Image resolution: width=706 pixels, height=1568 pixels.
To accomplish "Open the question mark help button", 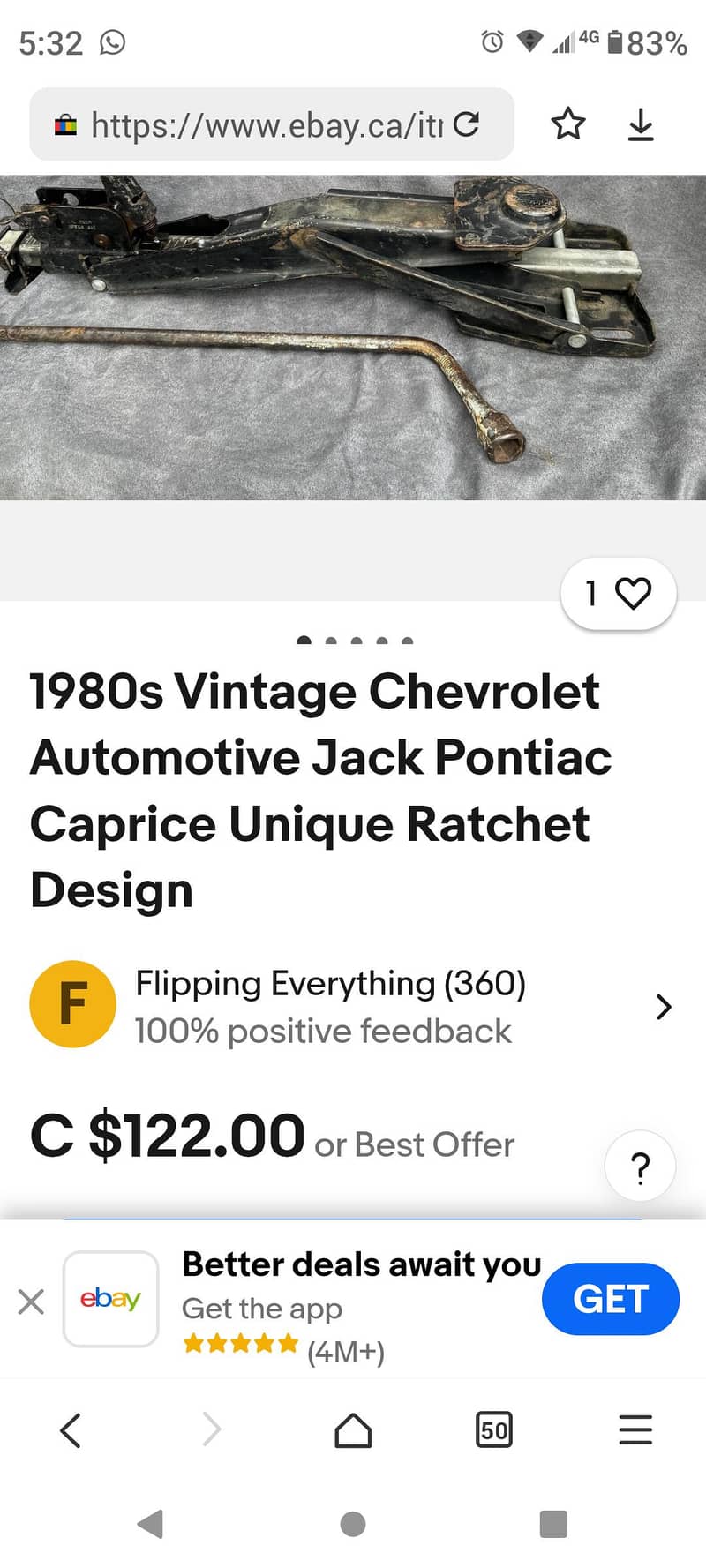I will tap(640, 1167).
